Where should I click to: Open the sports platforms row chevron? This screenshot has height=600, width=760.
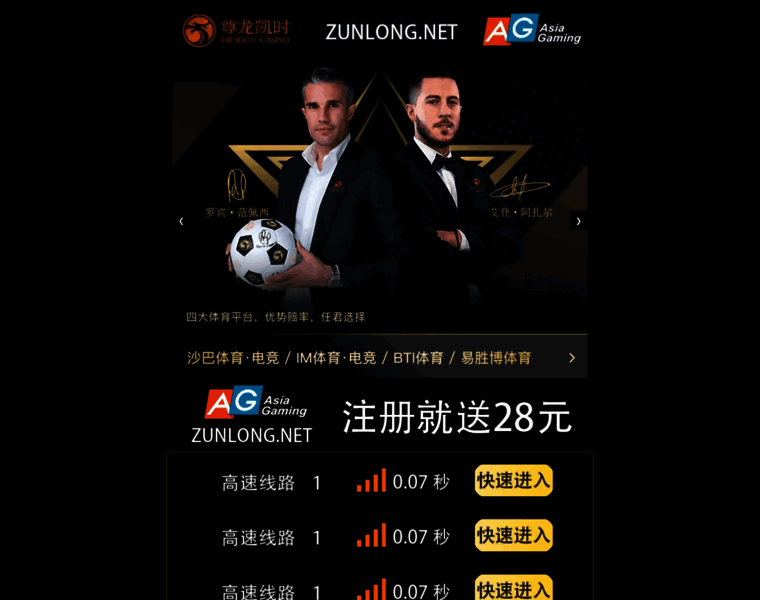(572, 358)
